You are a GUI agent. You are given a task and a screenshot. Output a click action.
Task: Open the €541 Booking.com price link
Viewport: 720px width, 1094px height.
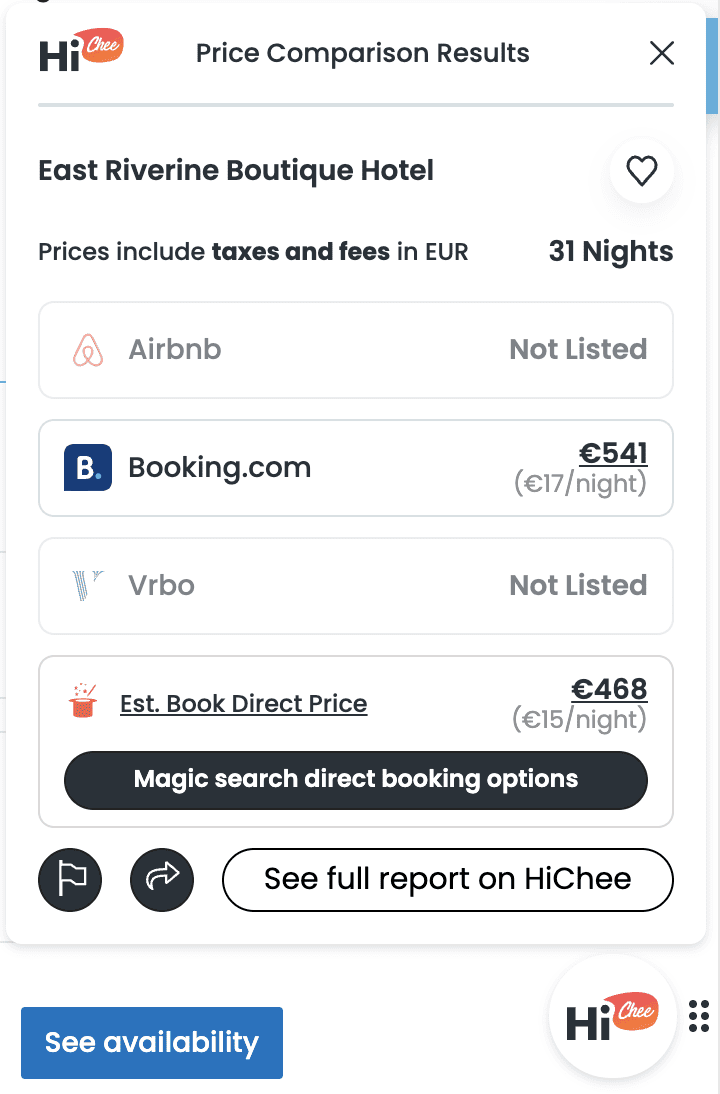click(x=612, y=453)
